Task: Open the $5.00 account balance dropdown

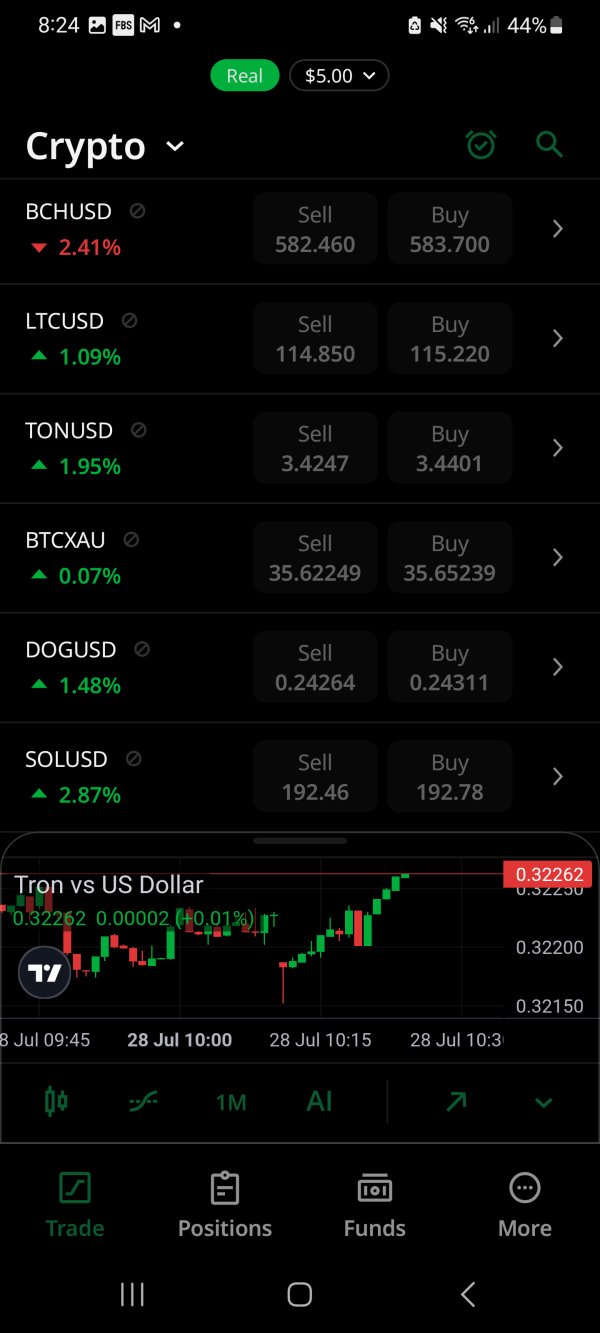Action: point(339,76)
